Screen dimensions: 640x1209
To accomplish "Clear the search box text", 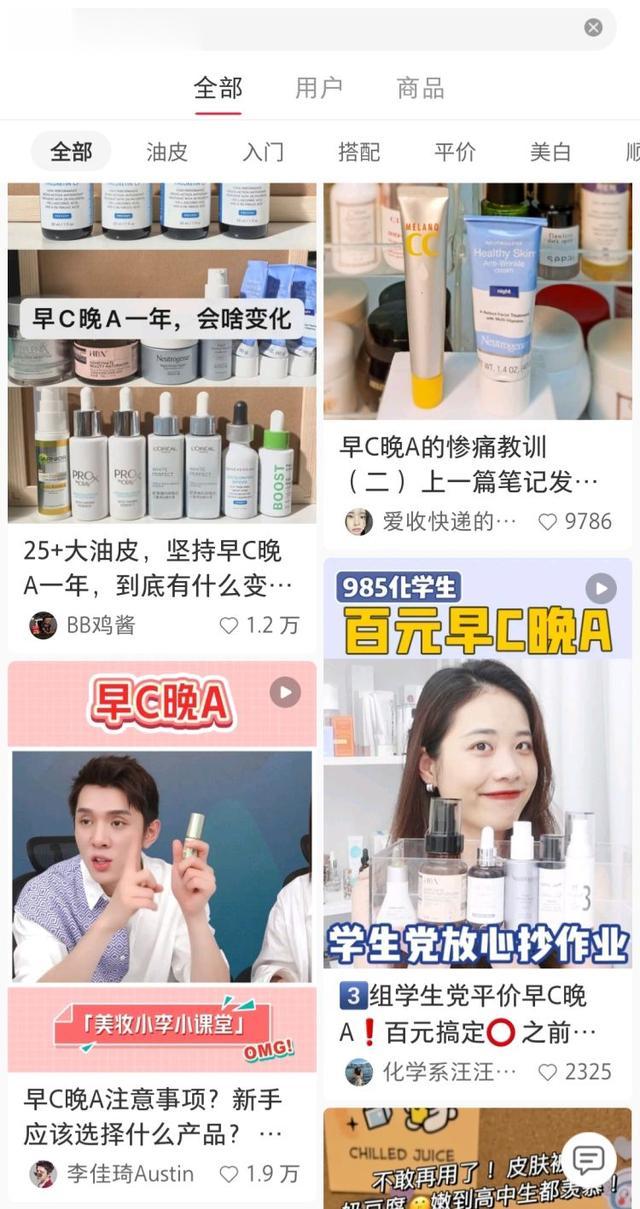I will pyautogui.click(x=593, y=27).
